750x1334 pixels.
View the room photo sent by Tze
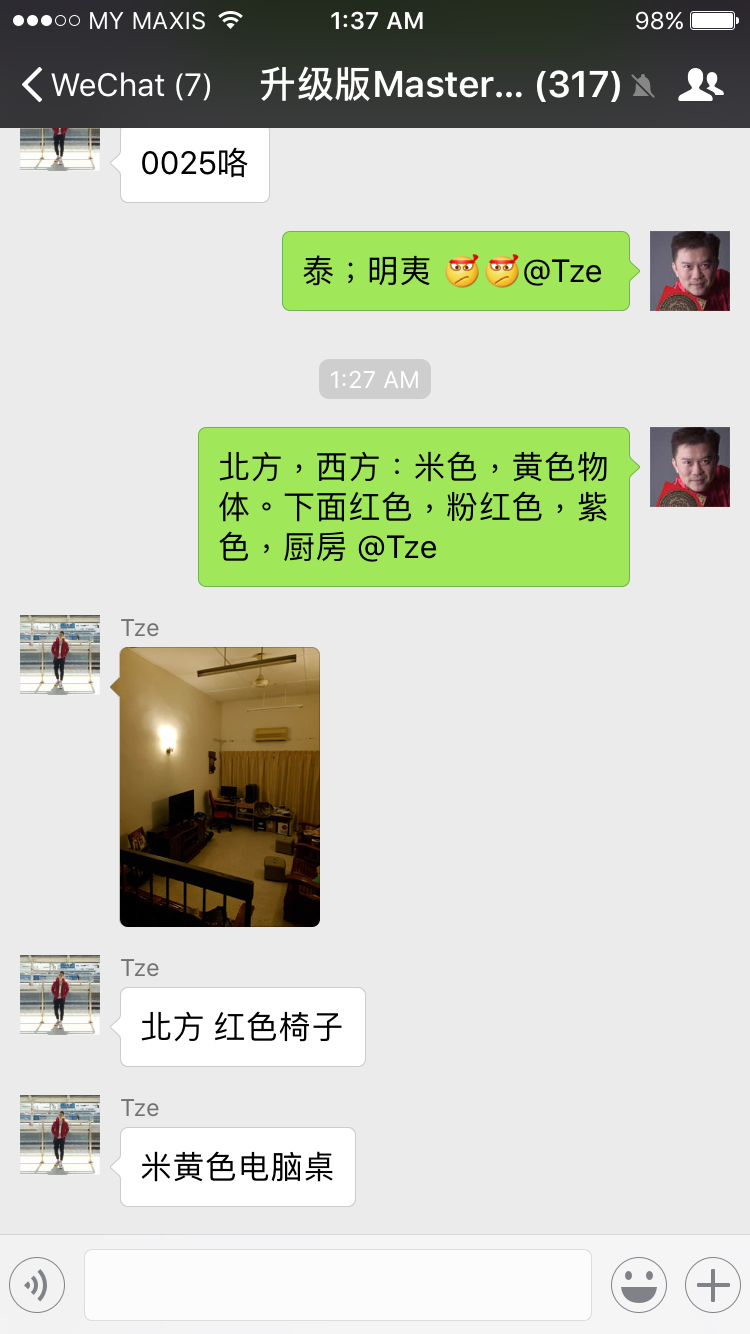[x=220, y=787]
